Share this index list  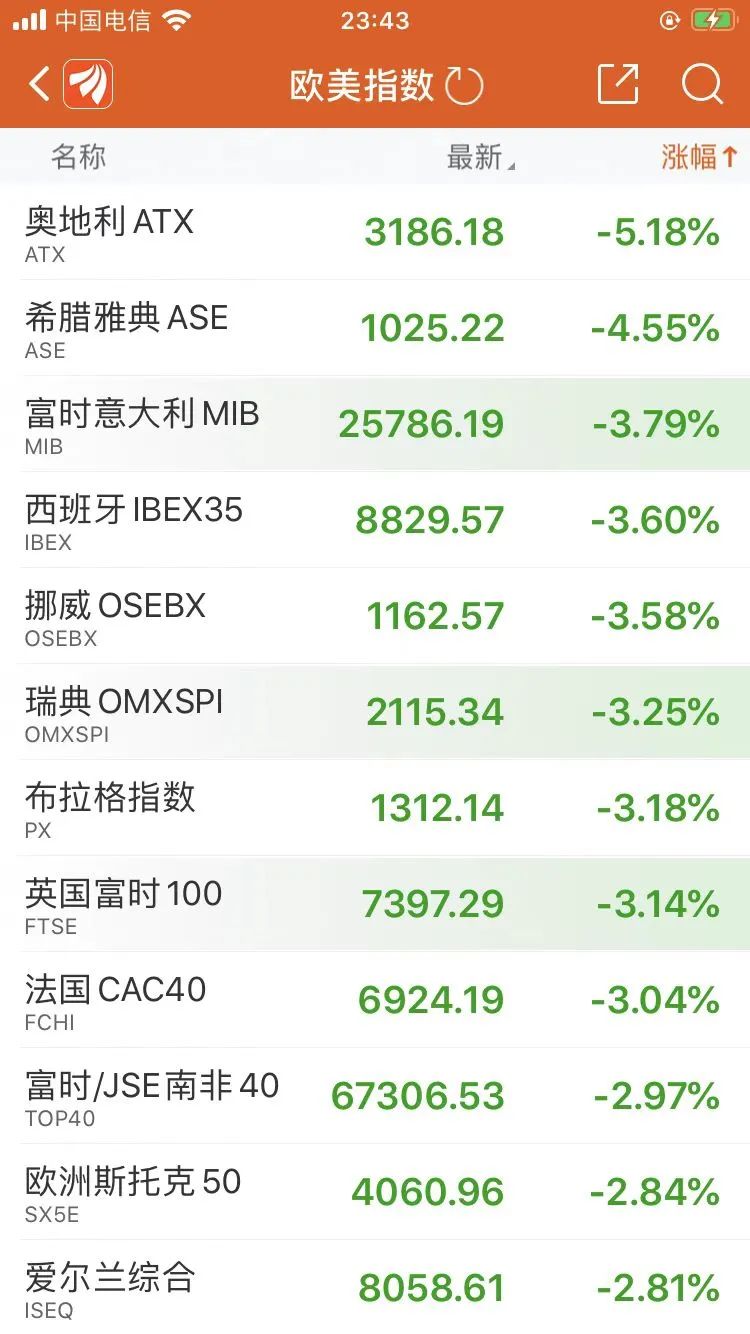pos(617,85)
